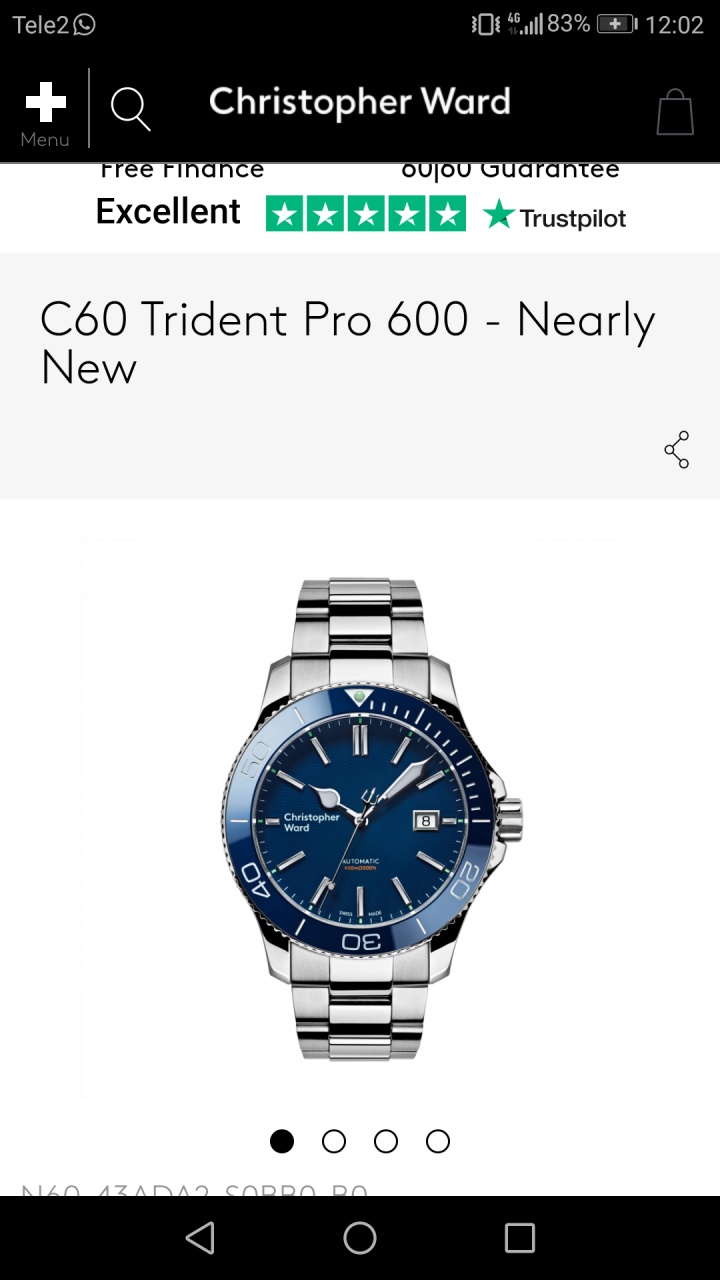
Task: Open the search magnifier
Action: pyautogui.click(x=130, y=108)
